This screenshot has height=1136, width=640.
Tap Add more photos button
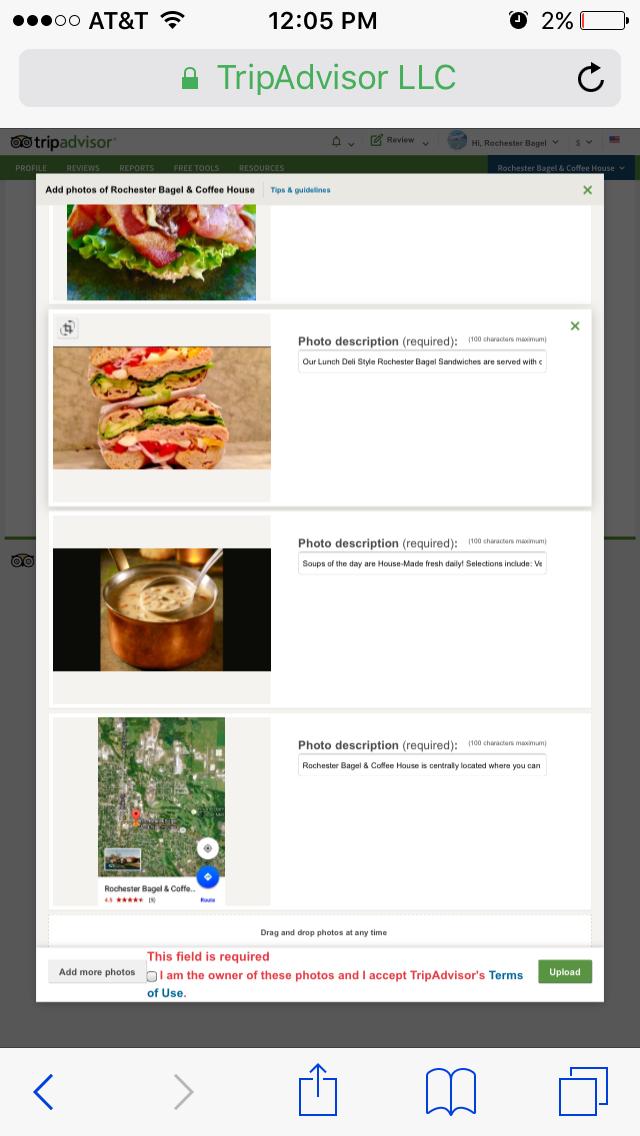point(97,972)
